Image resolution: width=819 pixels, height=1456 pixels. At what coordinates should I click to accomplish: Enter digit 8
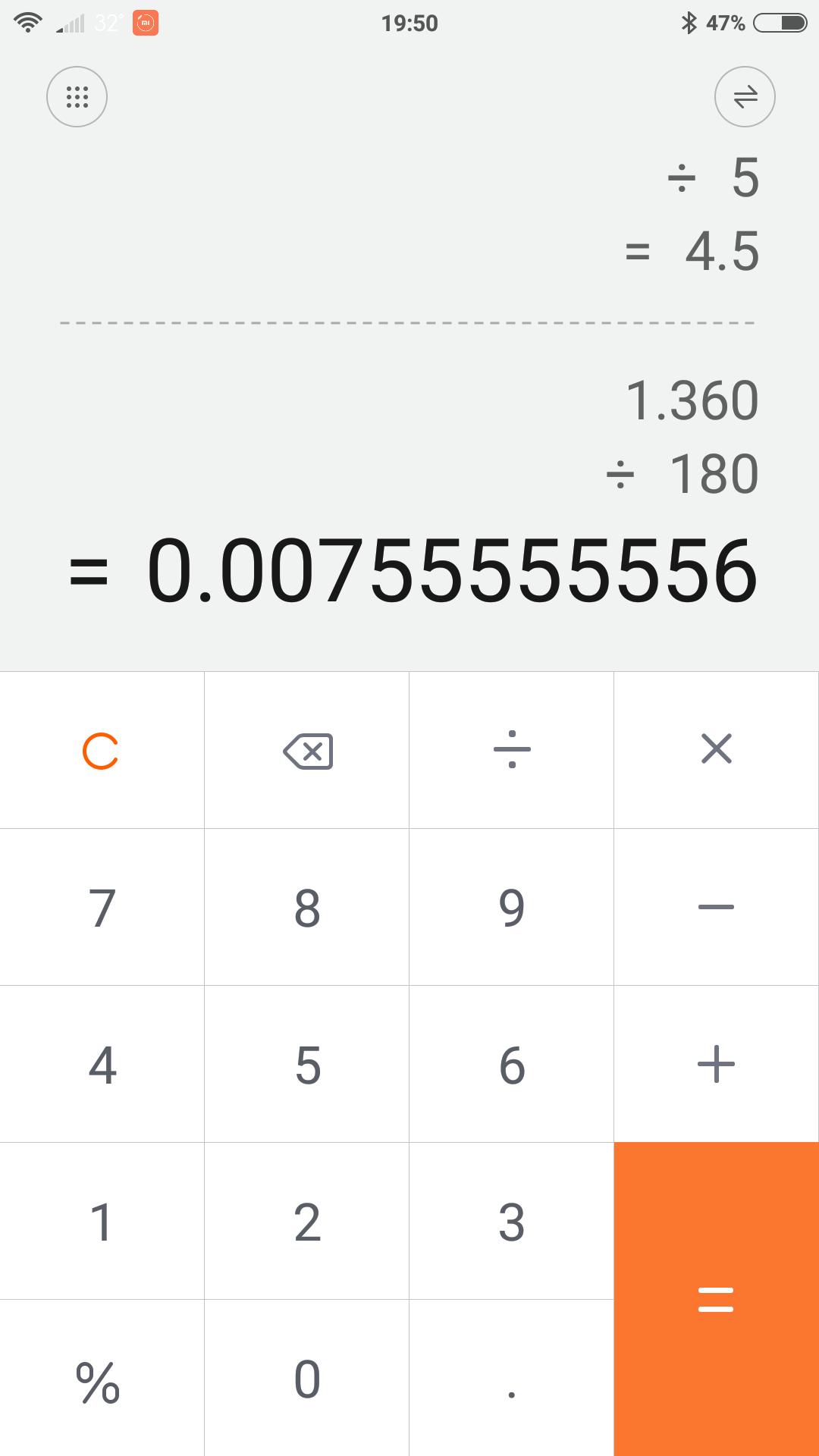[x=307, y=907]
